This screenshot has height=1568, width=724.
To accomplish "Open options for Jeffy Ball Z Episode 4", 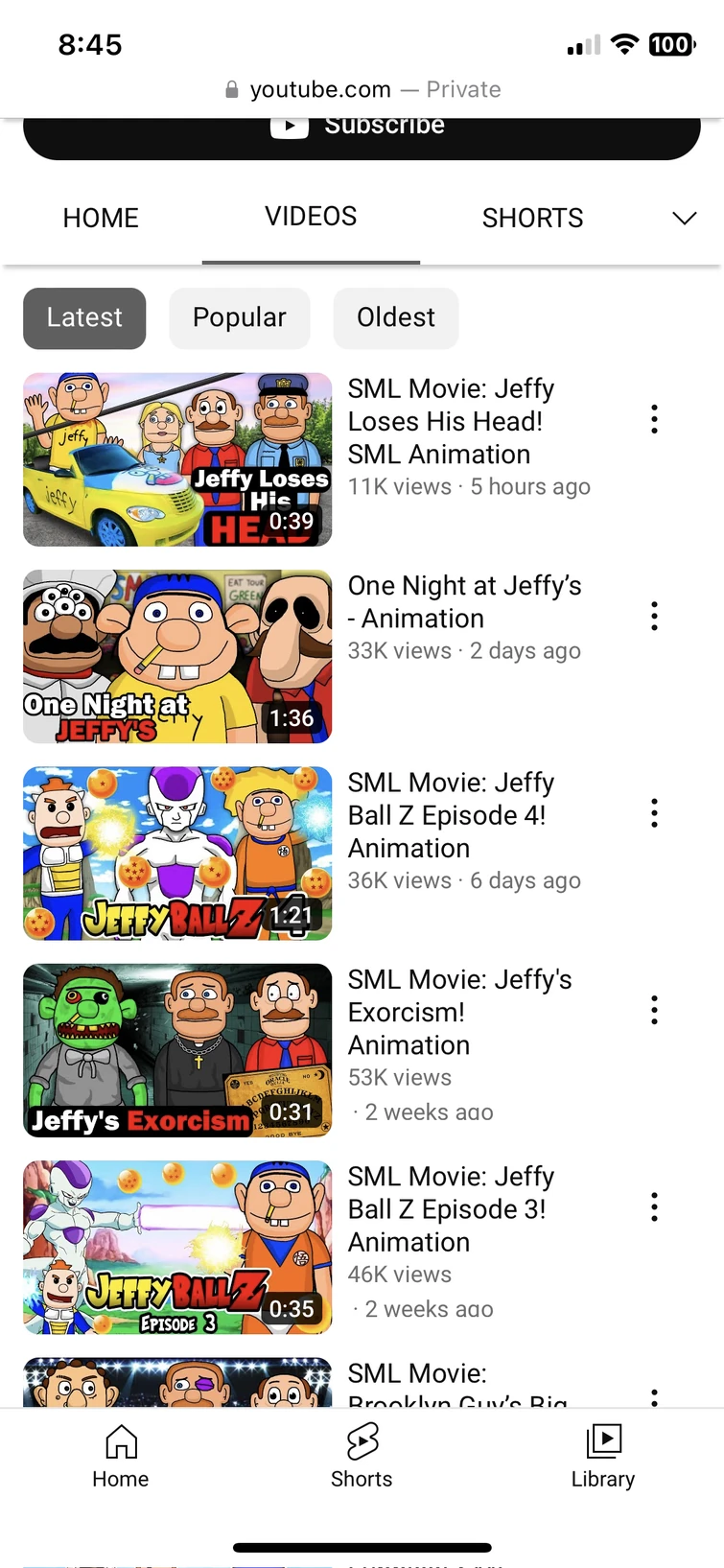I will click(654, 813).
